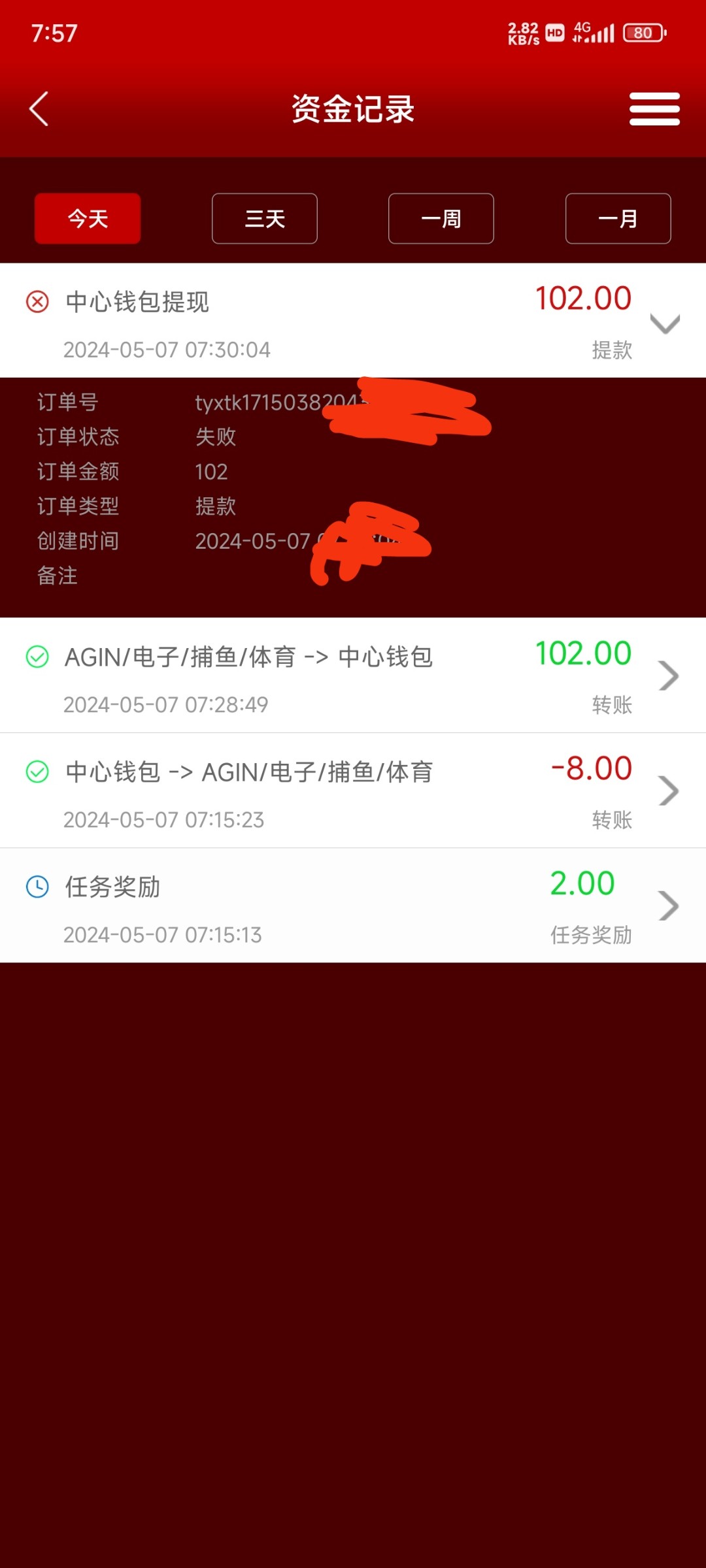706x1568 pixels.
Task: Go back from 资金记录 page
Action: coord(39,108)
